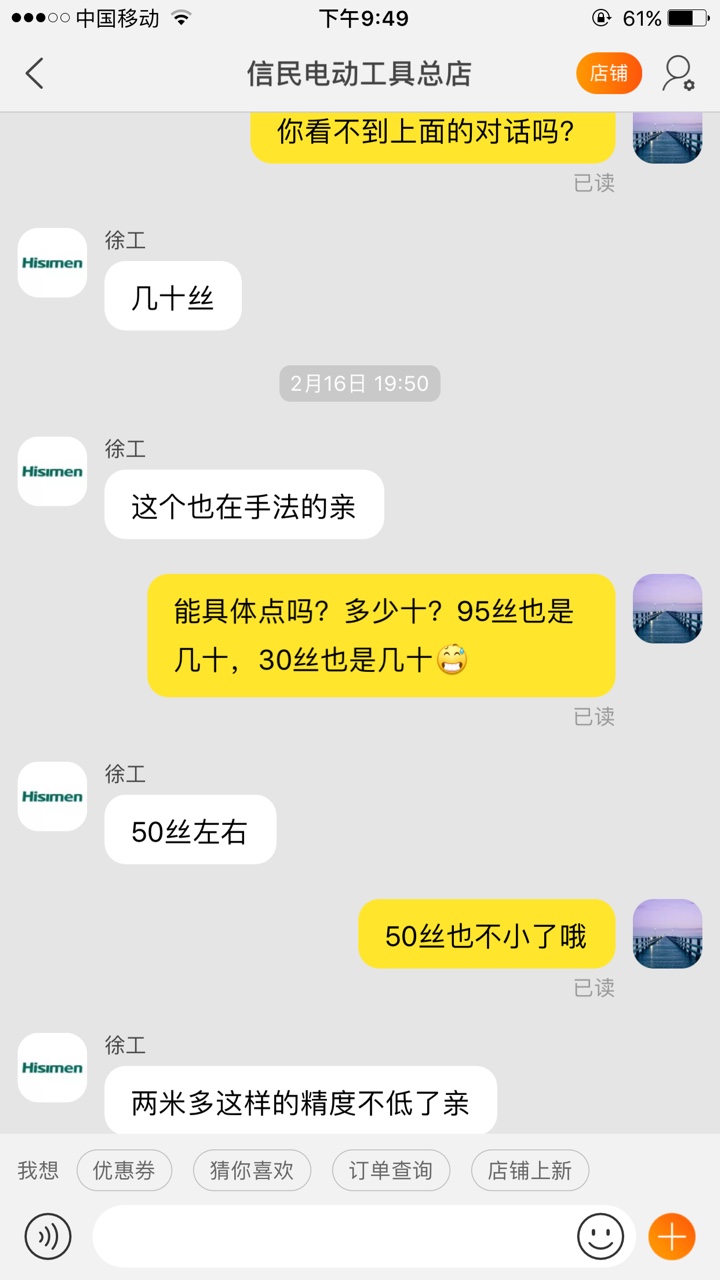Focus the message text field
720x1280 pixels.
pos(330,1236)
